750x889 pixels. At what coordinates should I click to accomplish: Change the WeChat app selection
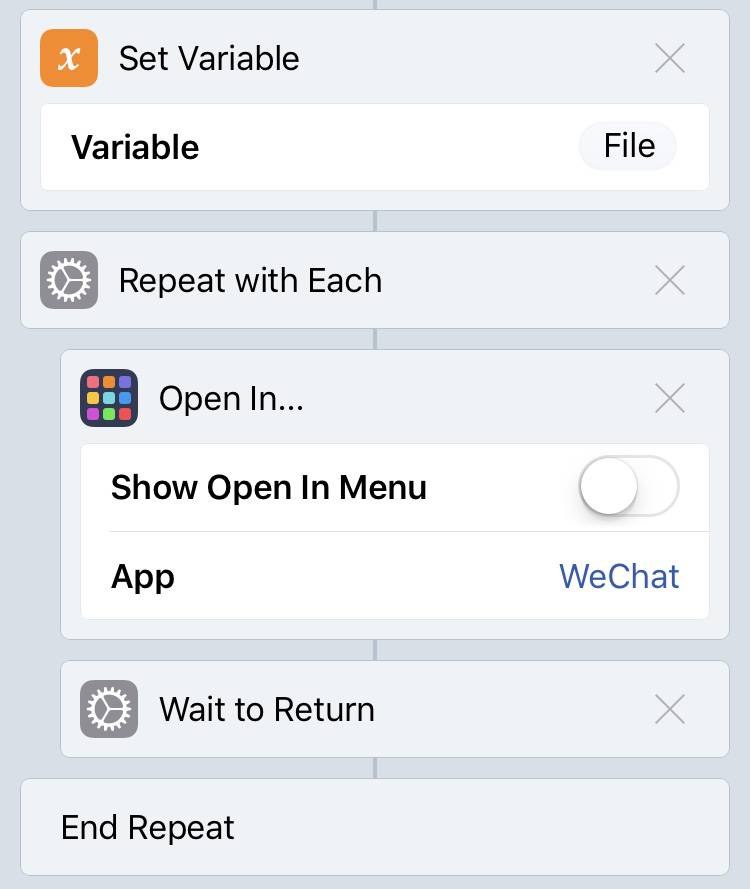pos(618,577)
